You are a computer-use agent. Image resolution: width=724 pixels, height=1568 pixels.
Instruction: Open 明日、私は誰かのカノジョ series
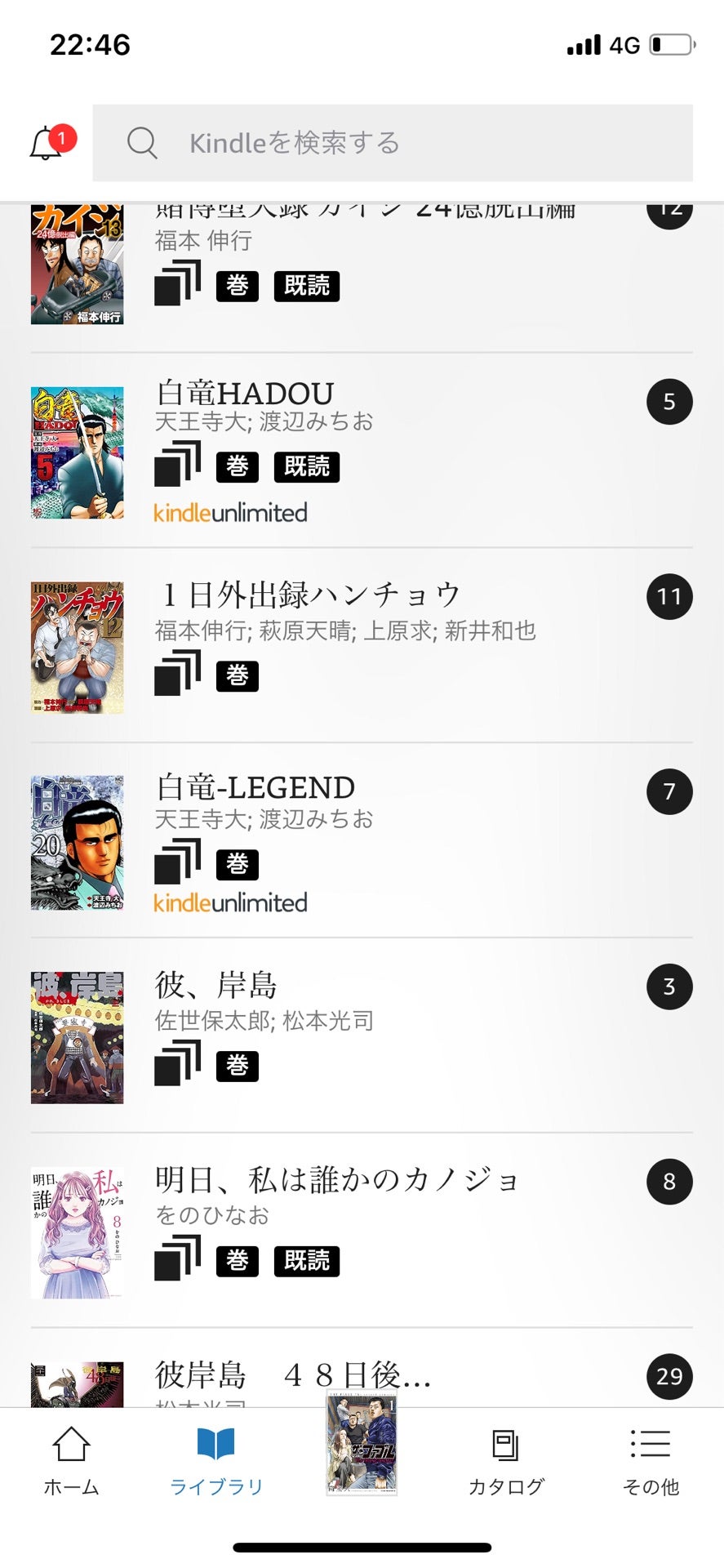tap(336, 1180)
